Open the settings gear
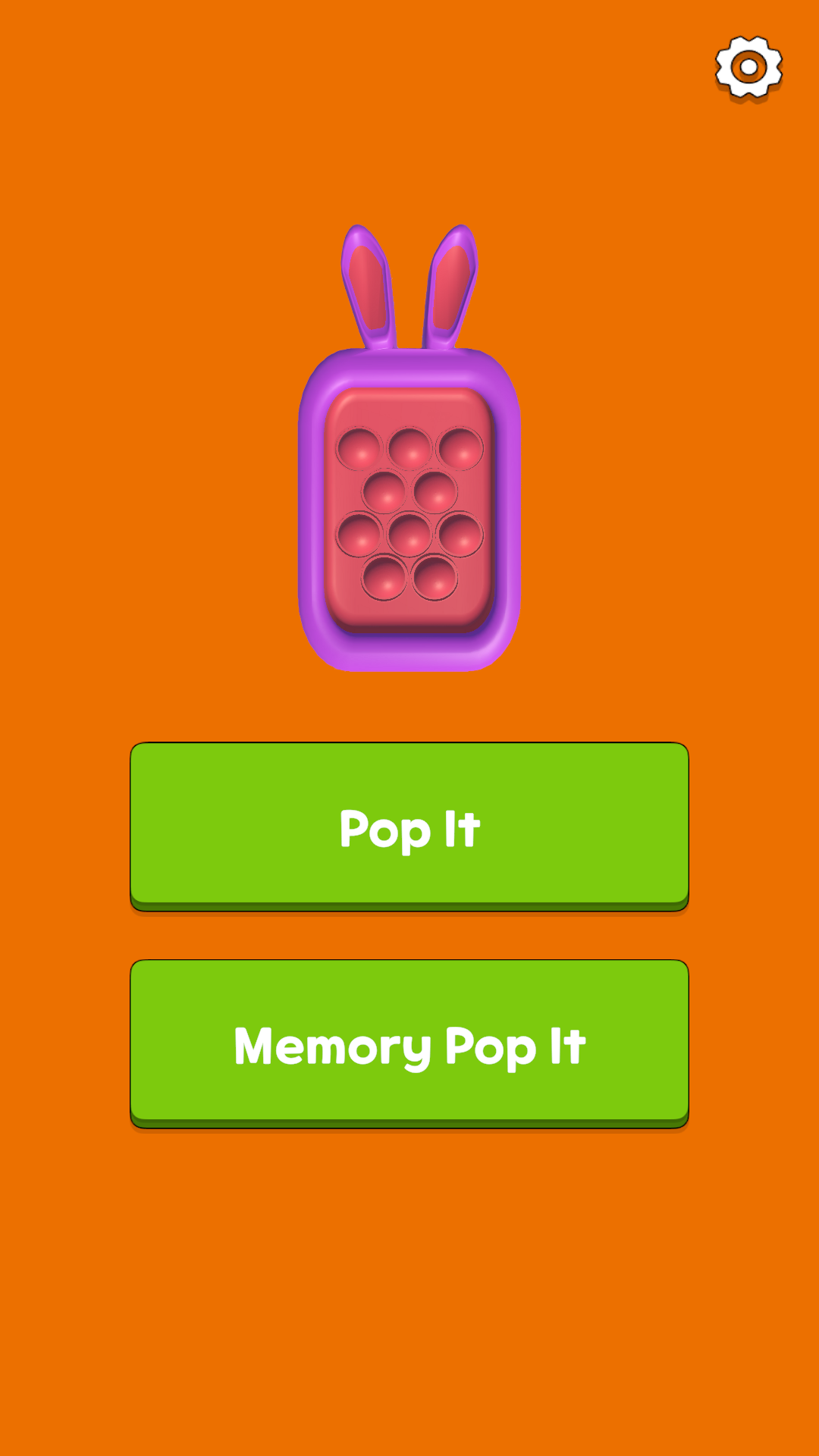 coord(748,67)
